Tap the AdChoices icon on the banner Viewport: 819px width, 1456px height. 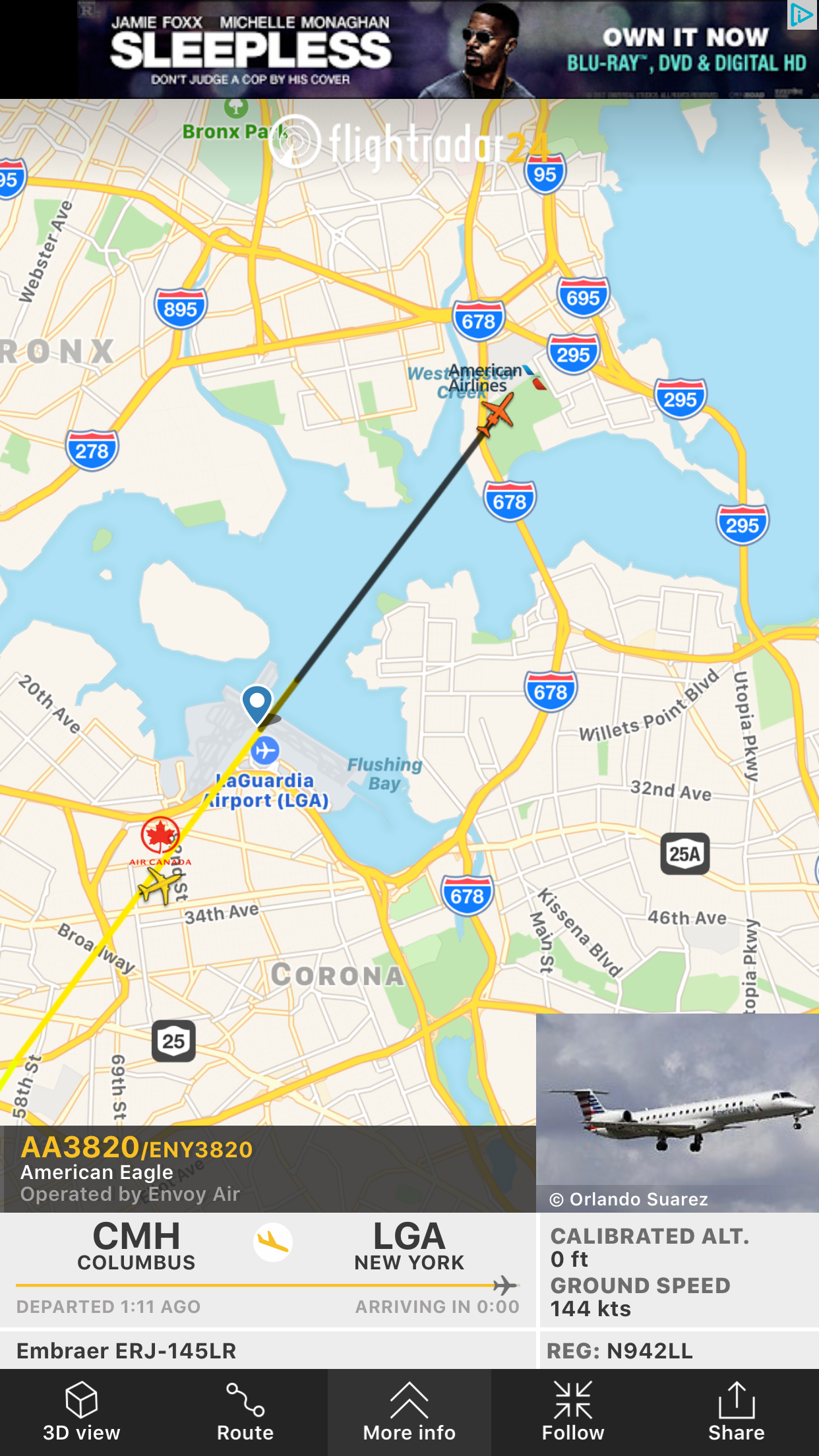pos(801,15)
